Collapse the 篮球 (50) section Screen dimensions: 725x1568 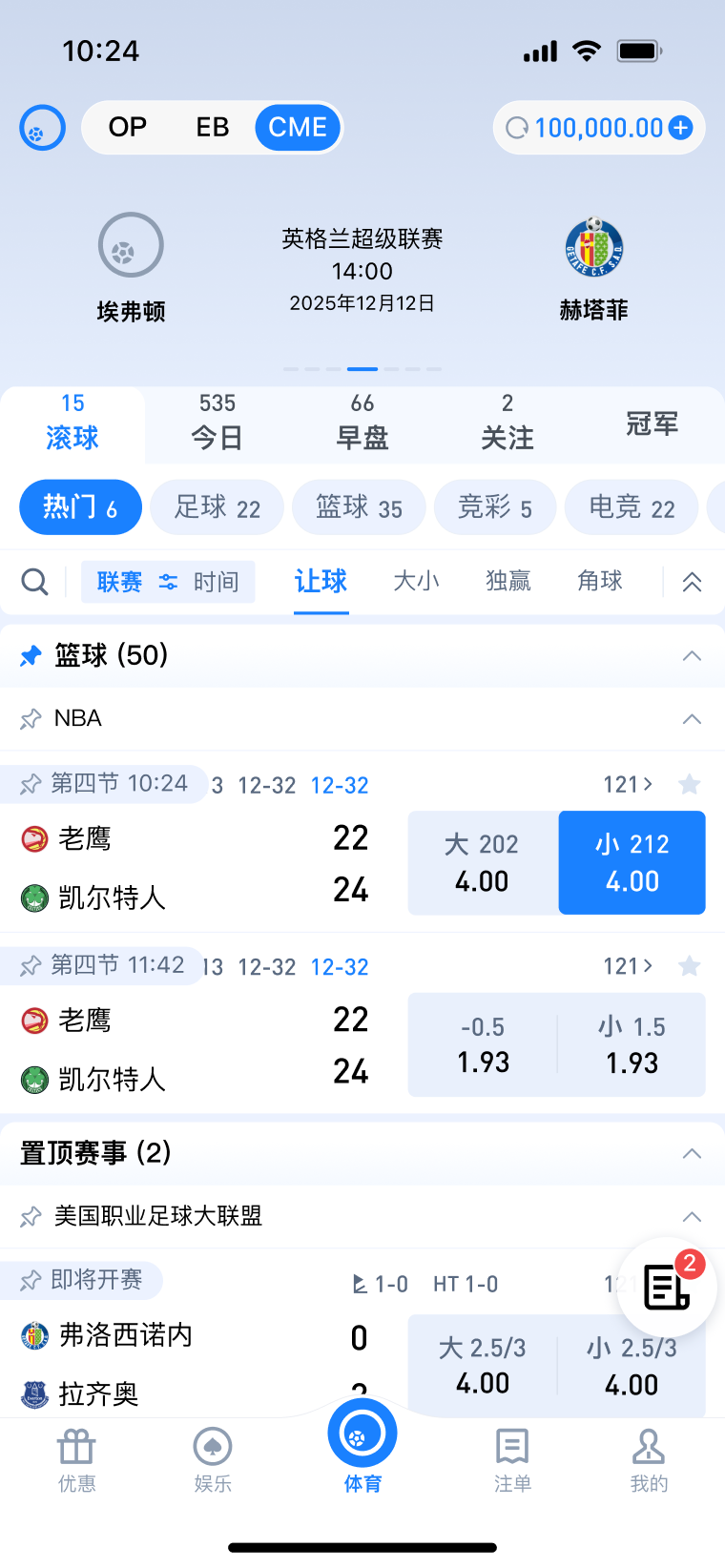pyautogui.click(x=692, y=656)
